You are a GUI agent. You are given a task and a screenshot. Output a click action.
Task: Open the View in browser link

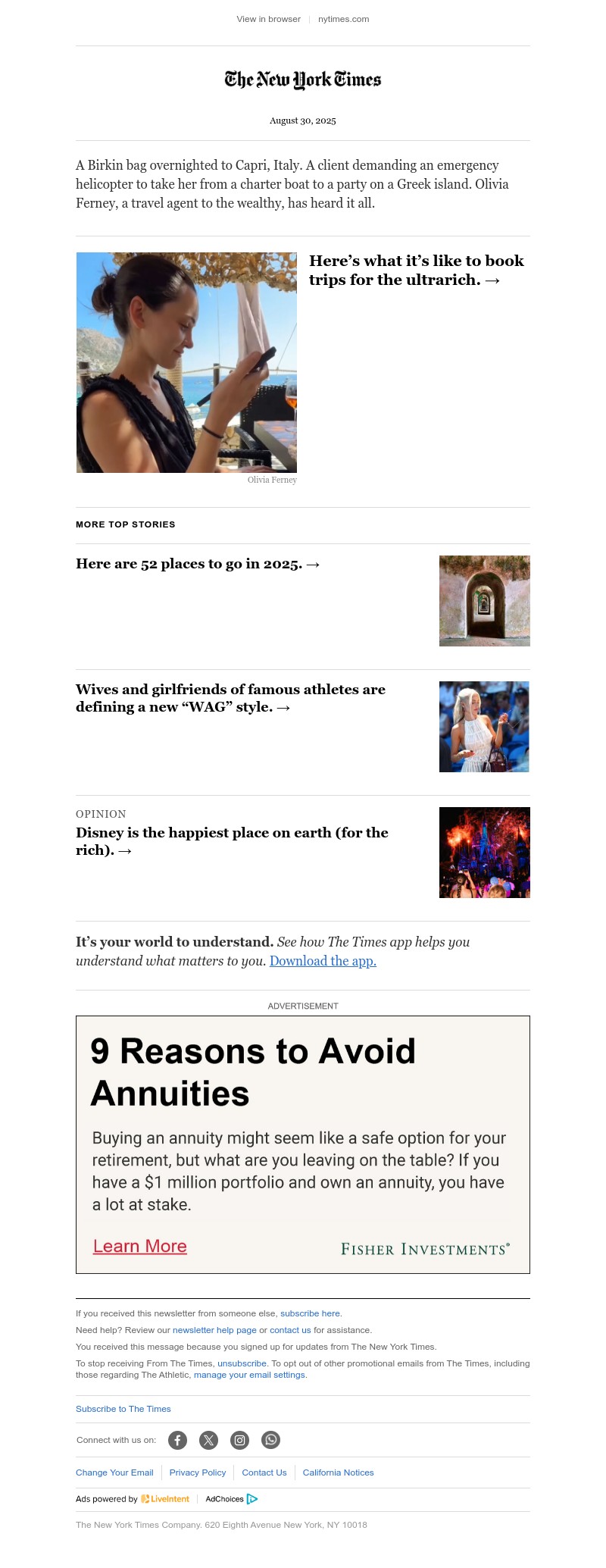coord(268,19)
